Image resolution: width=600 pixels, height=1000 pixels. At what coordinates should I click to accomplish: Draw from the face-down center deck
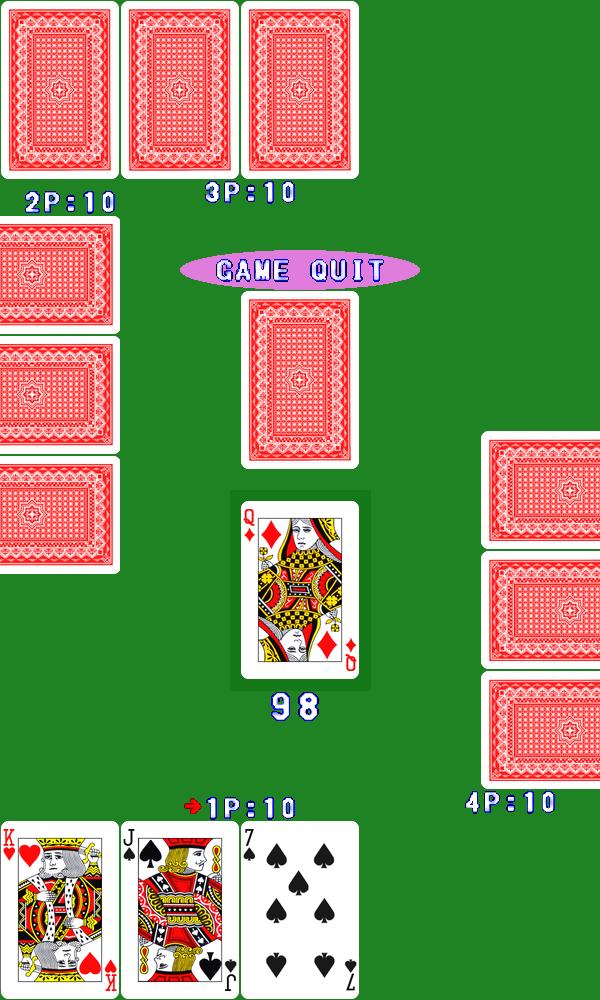tap(300, 380)
